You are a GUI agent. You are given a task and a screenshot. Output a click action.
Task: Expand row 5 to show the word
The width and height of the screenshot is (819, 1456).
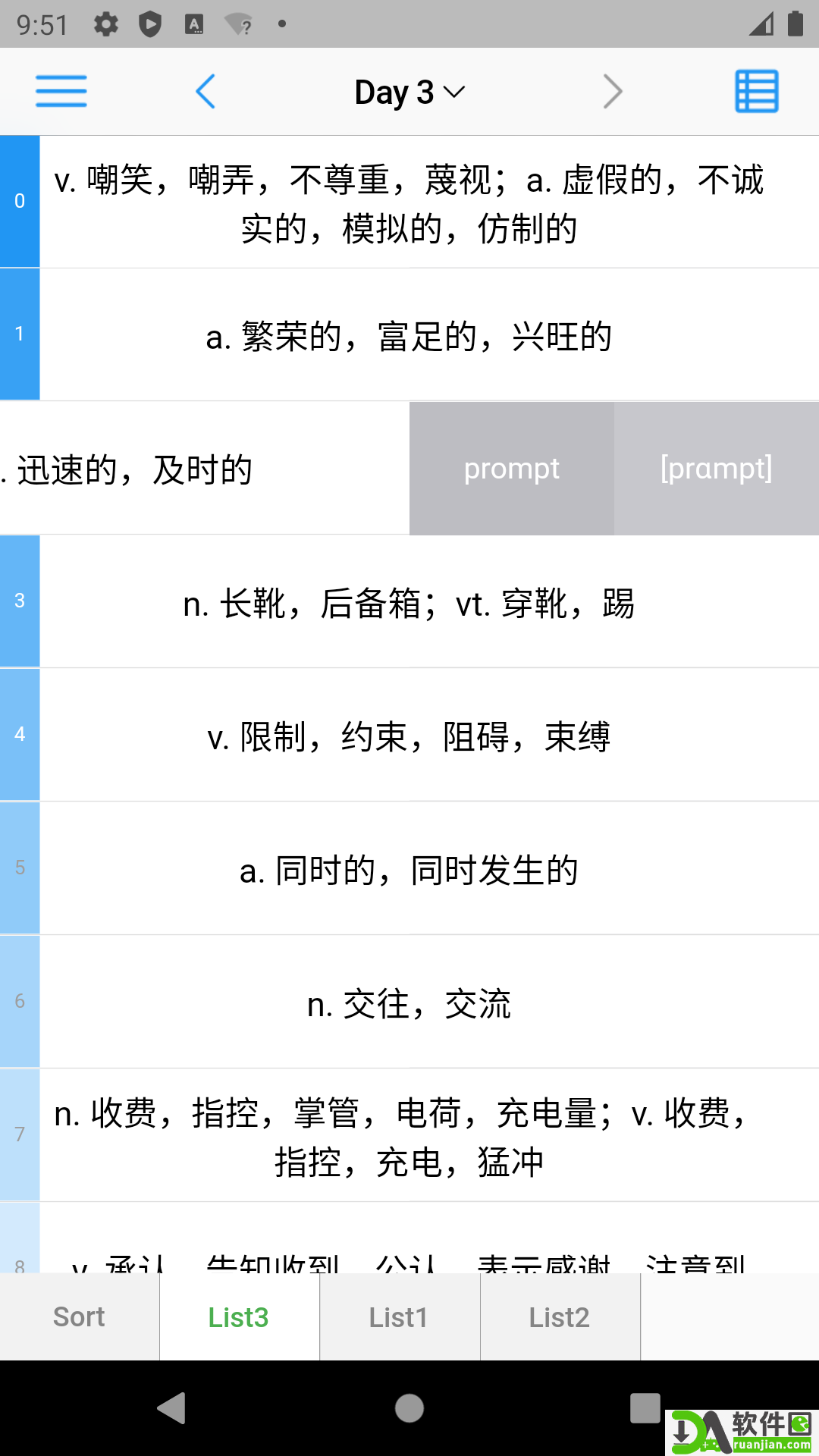pos(409,868)
